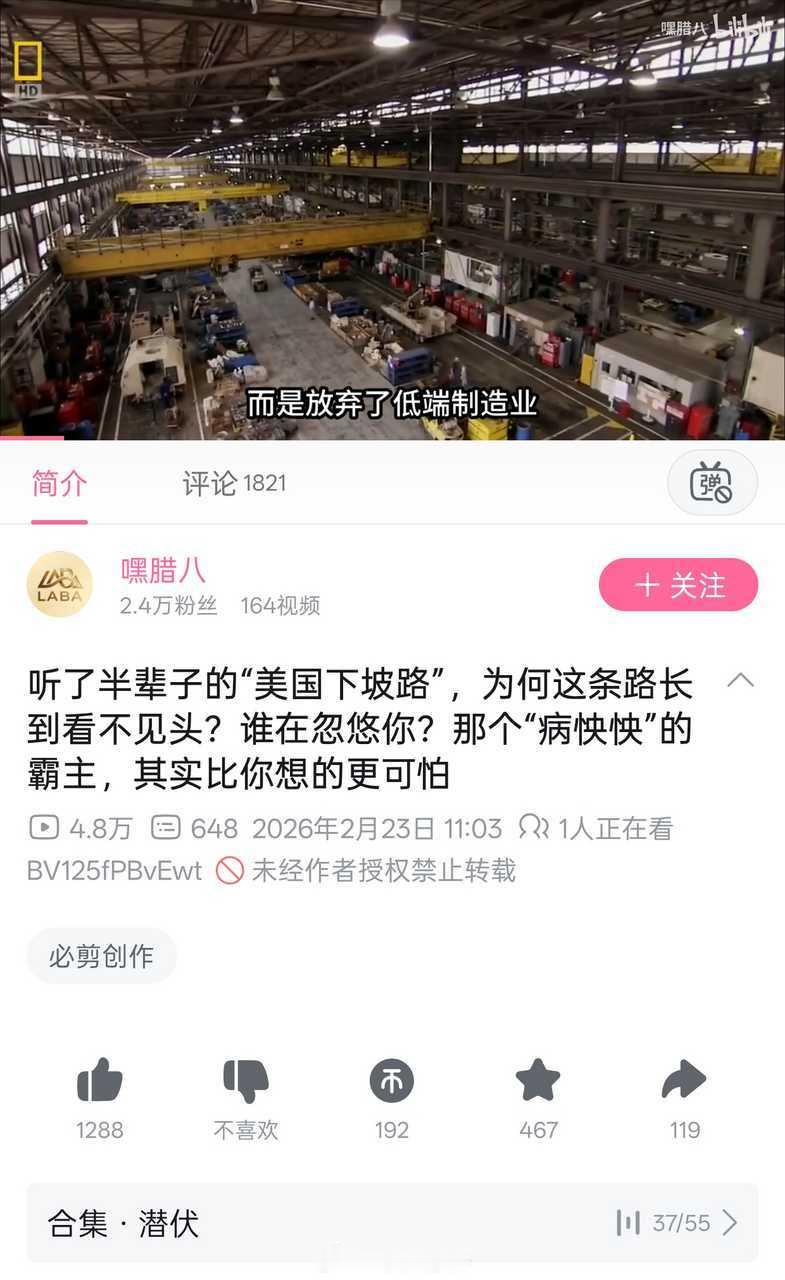Toggle the 不喜欢 dislike button
This screenshot has width=785, height=1280.
click(245, 1080)
